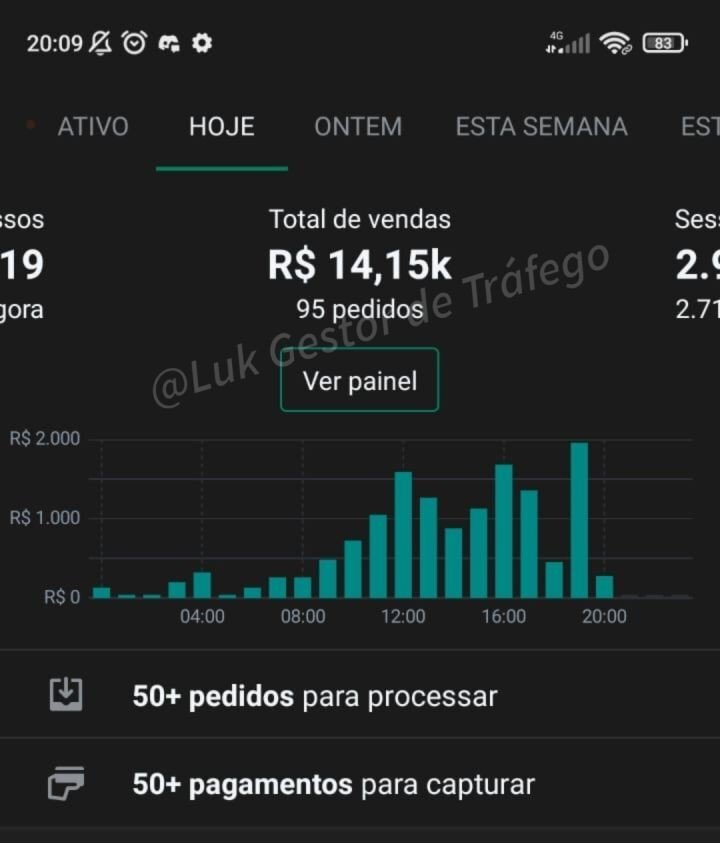Open 50+ pedidos para processar
Screen dimensions: 720x843
point(360,695)
